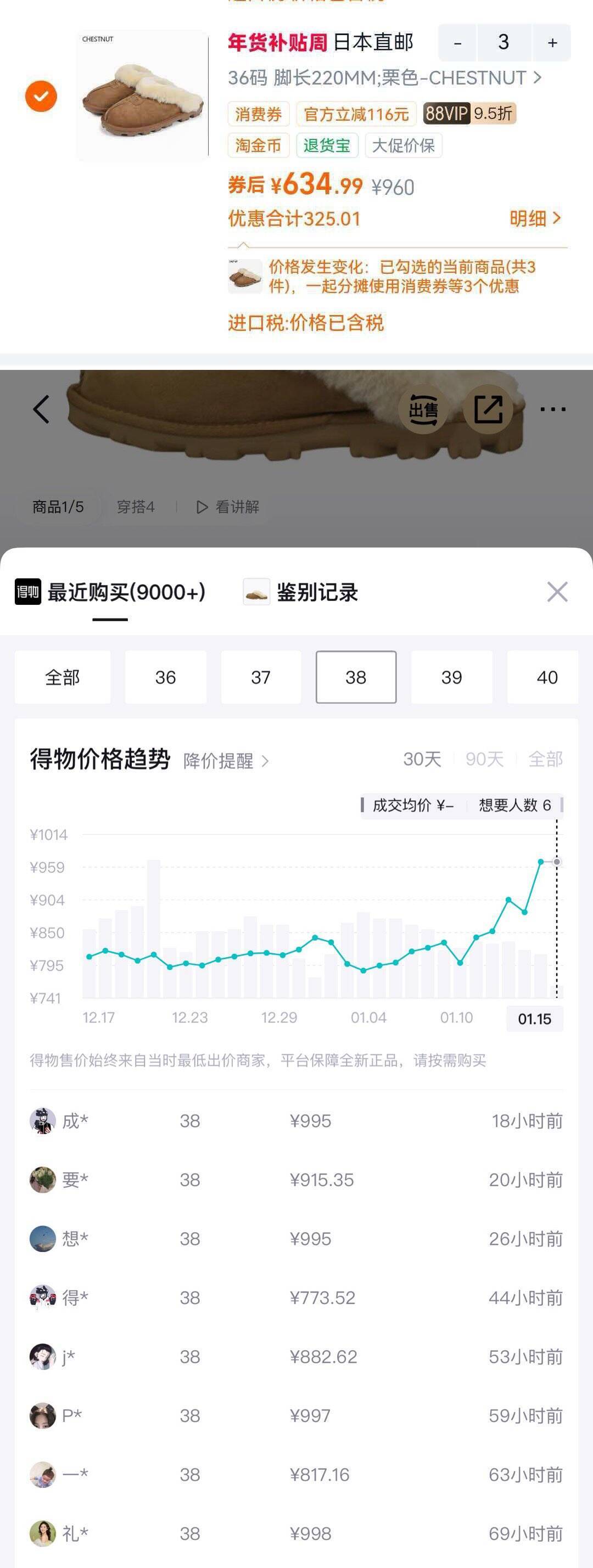Open the three-dot overflow menu
The image size is (593, 1568).
coord(552,409)
